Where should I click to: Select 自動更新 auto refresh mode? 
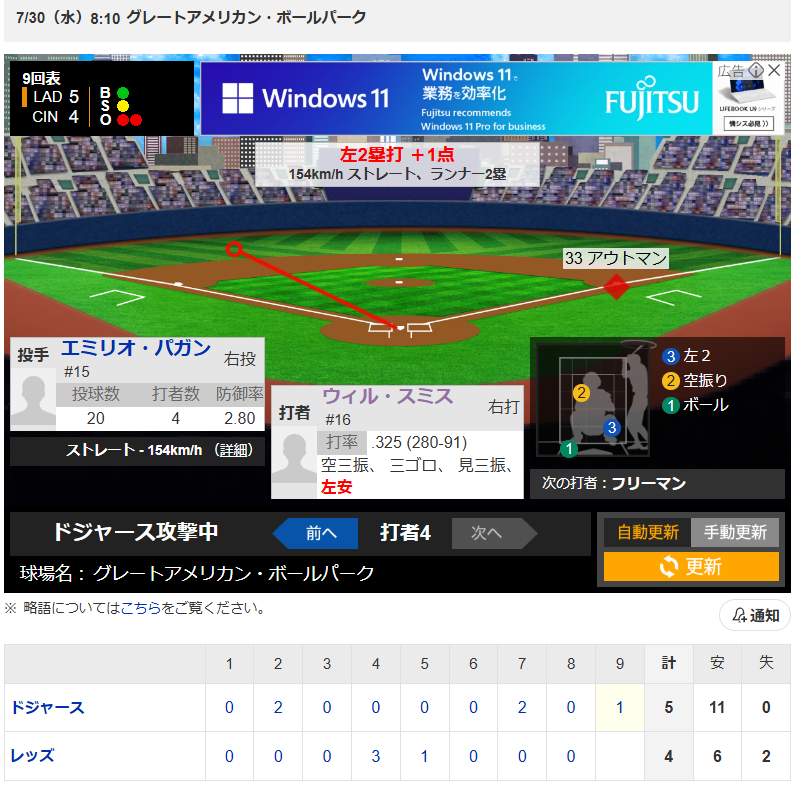pyautogui.click(x=647, y=532)
